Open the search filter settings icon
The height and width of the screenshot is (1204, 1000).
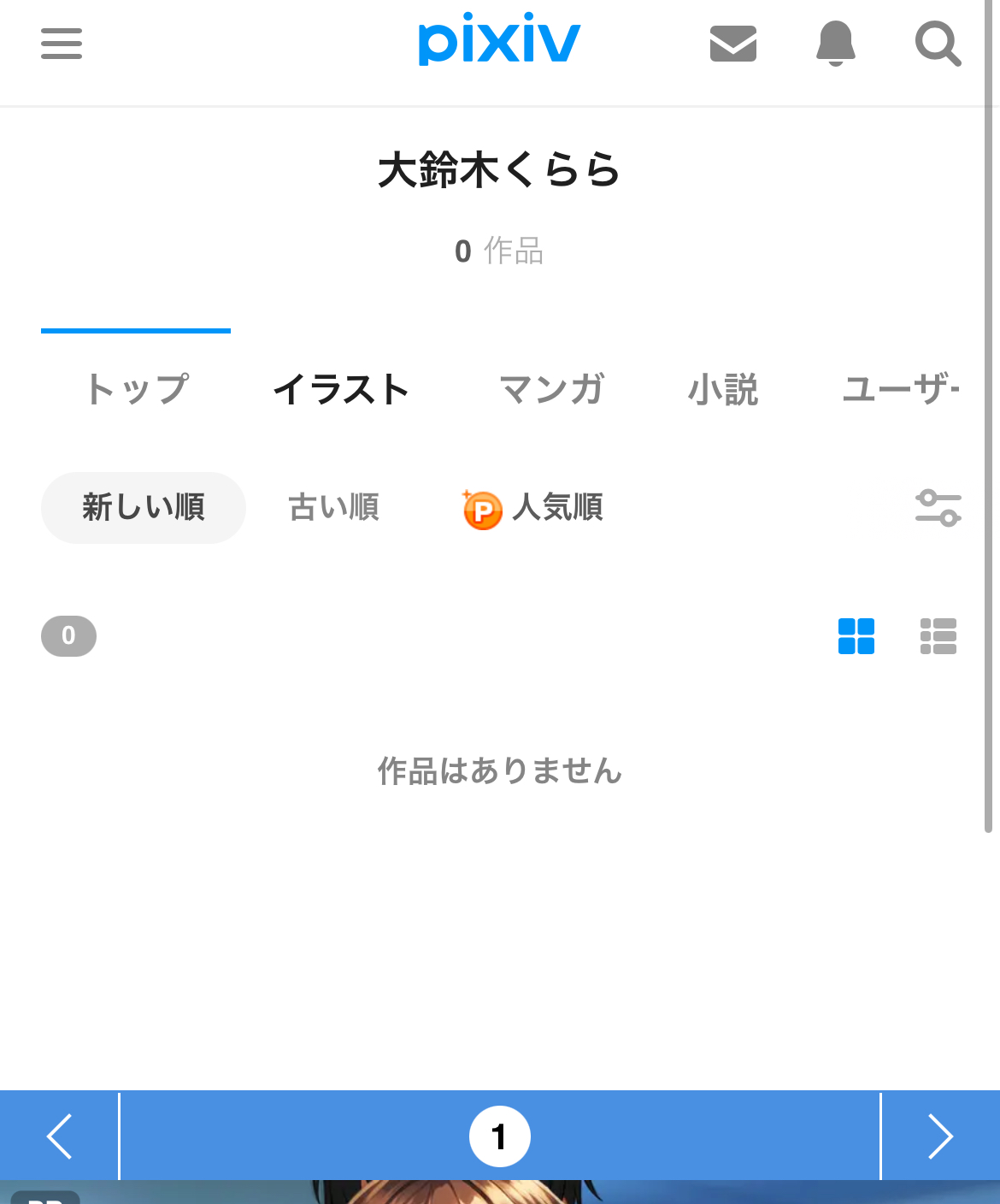pyautogui.click(x=938, y=507)
